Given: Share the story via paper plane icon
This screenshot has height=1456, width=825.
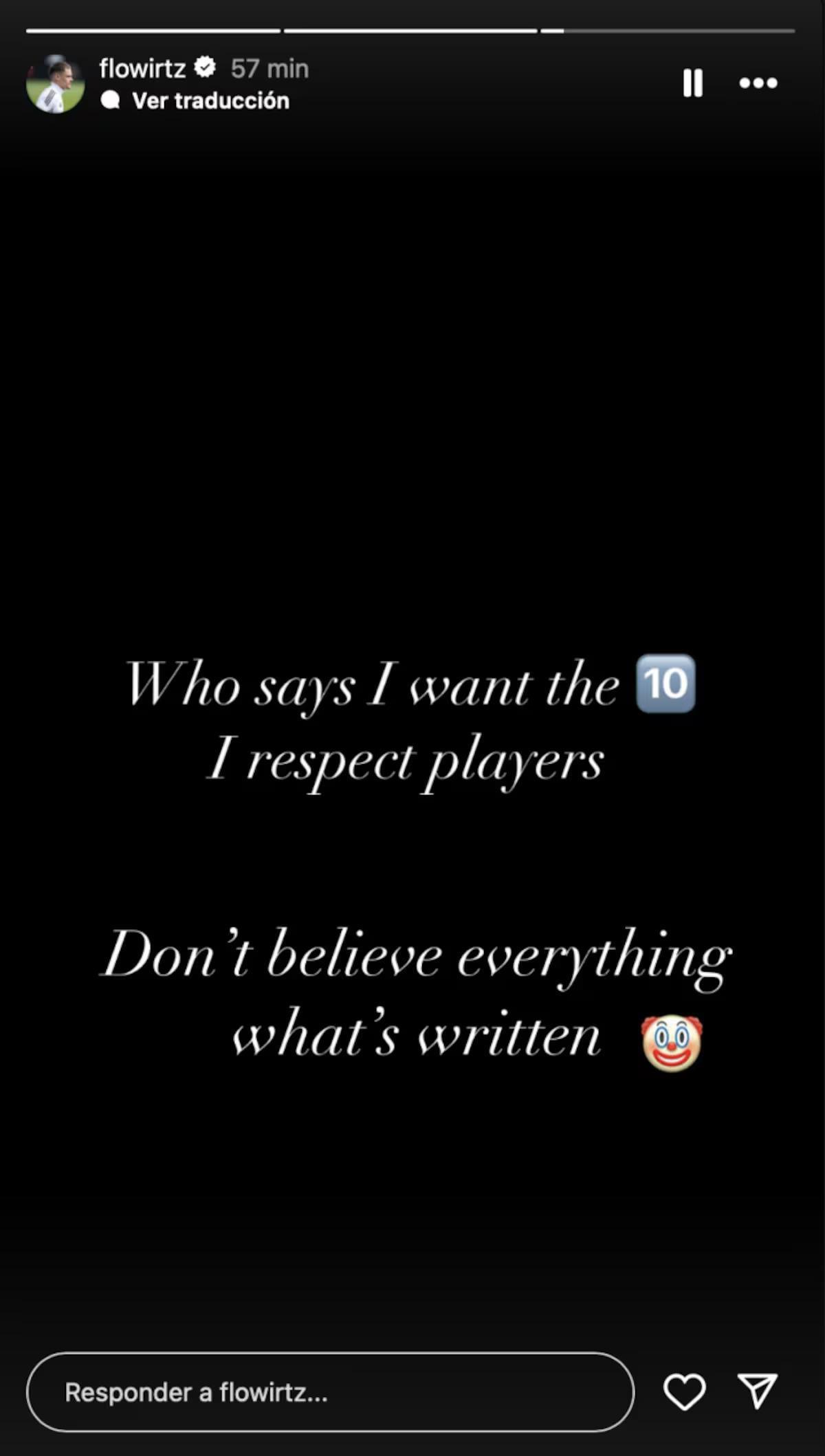Looking at the screenshot, I should 757,1391.
